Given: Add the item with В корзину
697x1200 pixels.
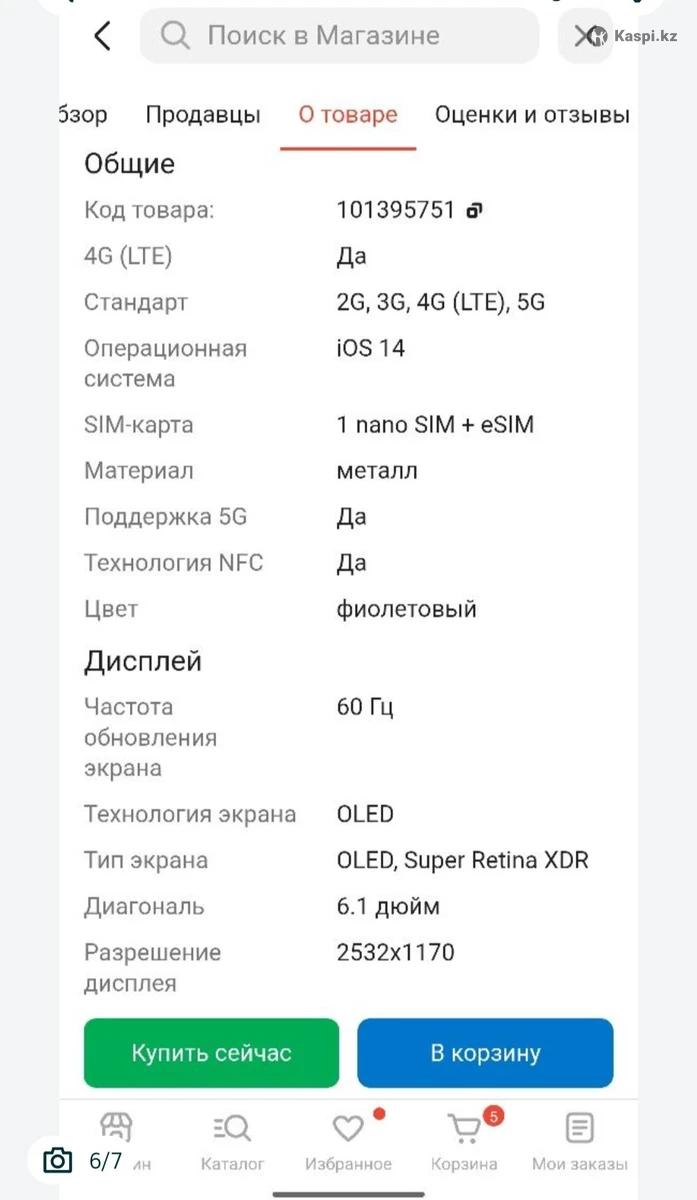Looking at the screenshot, I should [485, 1053].
